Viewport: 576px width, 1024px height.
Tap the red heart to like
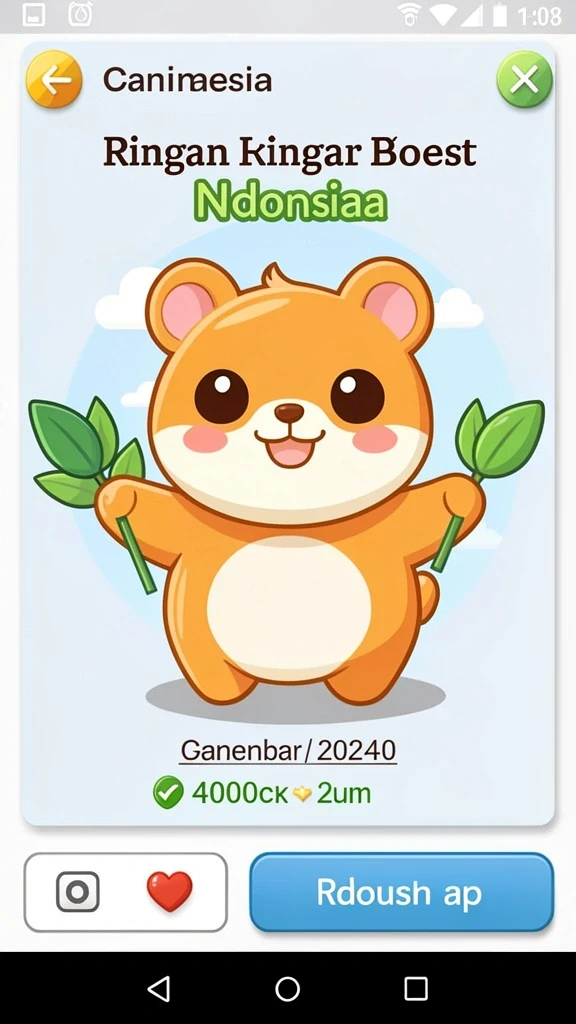click(170, 891)
